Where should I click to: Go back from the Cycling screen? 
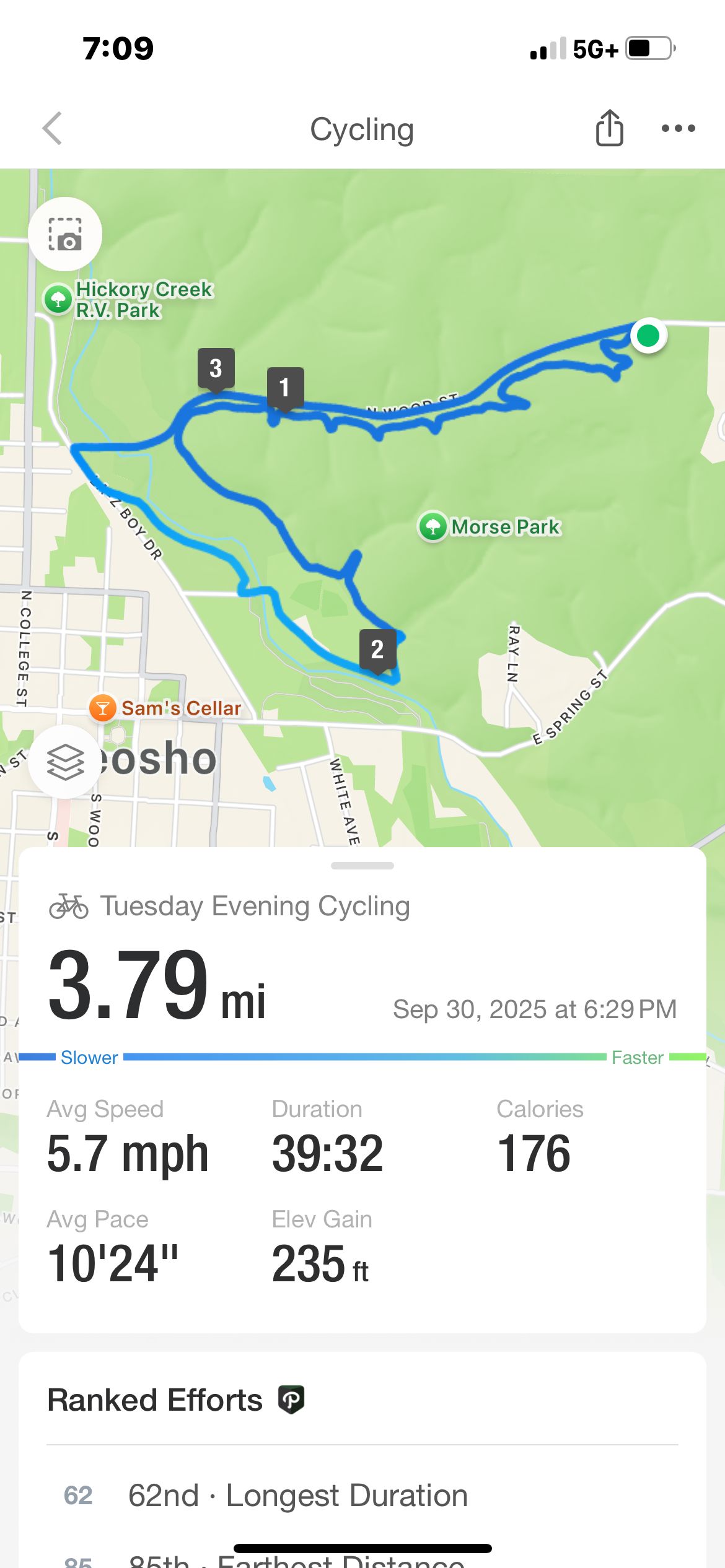coord(53,128)
